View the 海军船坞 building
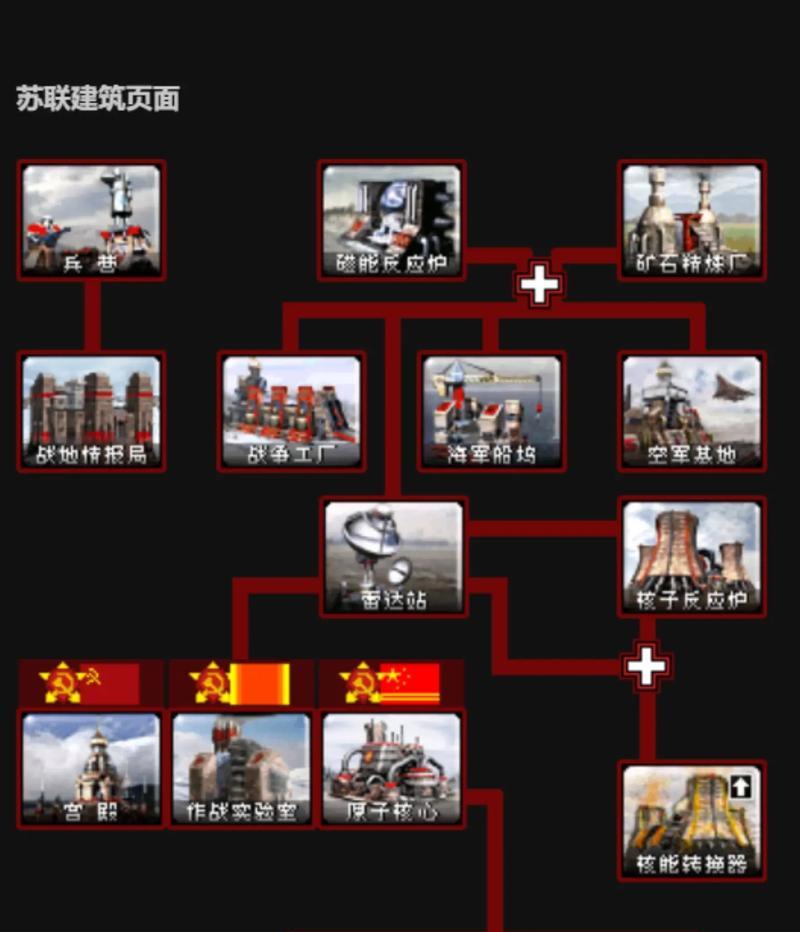This screenshot has height=932, width=800. point(492,411)
